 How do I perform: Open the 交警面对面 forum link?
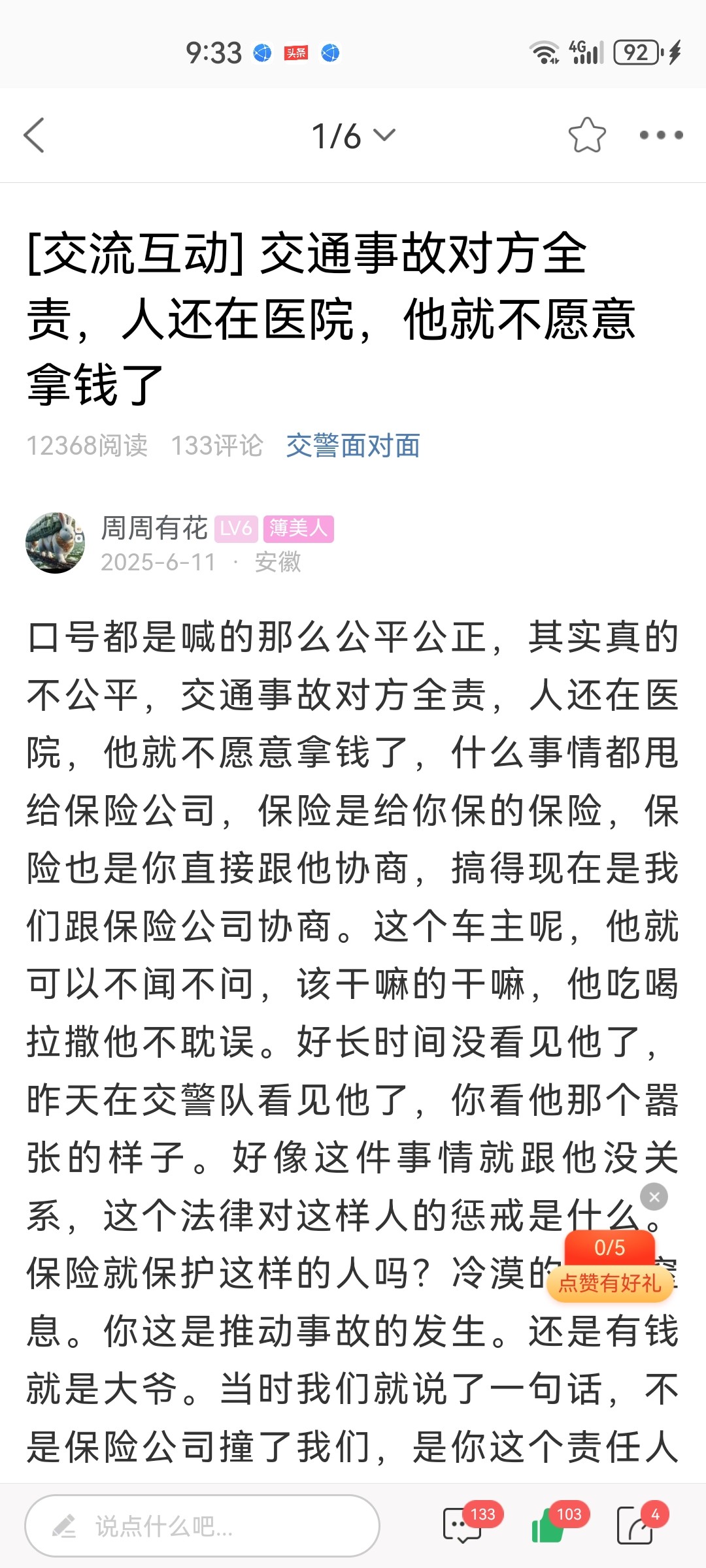[353, 446]
